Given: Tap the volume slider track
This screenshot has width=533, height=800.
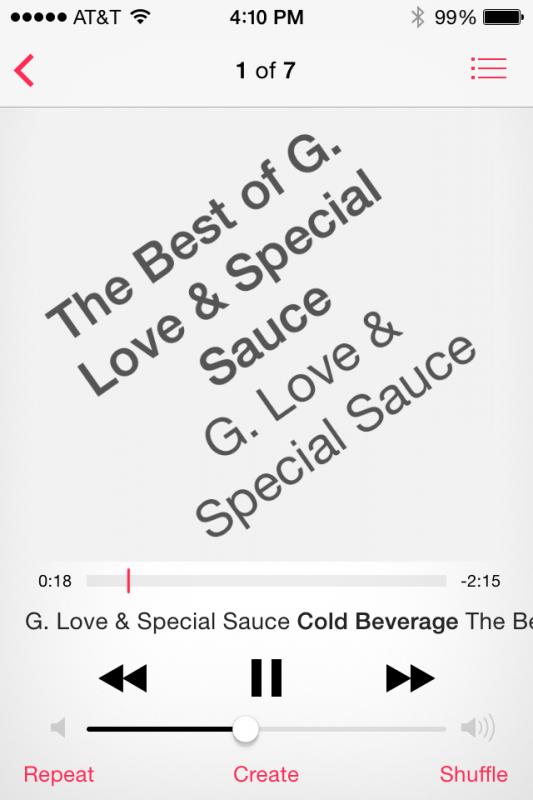Looking at the screenshot, I should [x=266, y=729].
